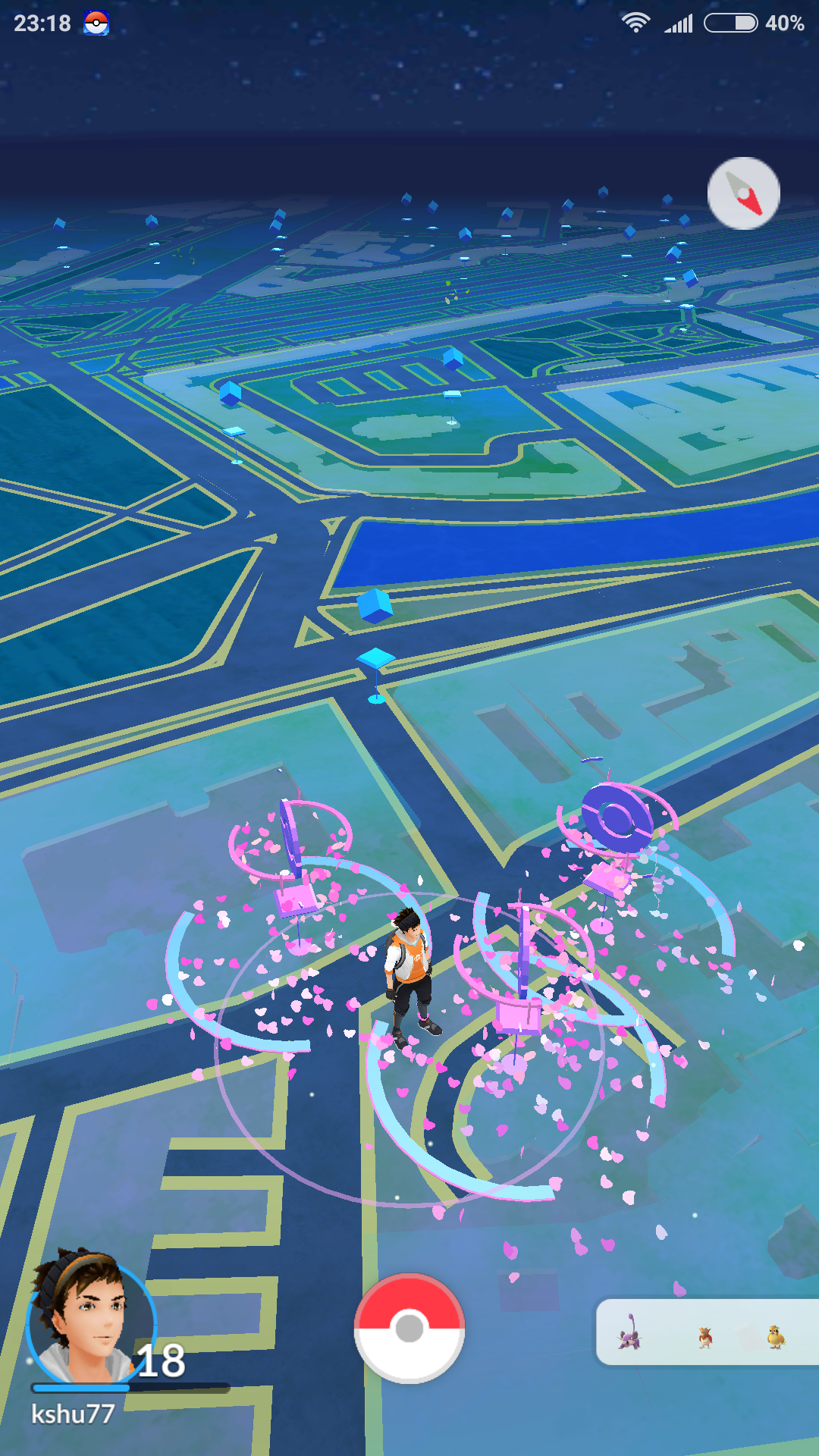The image size is (819, 1456).
Task: Tap the compass to change map orientation
Action: coord(743,193)
